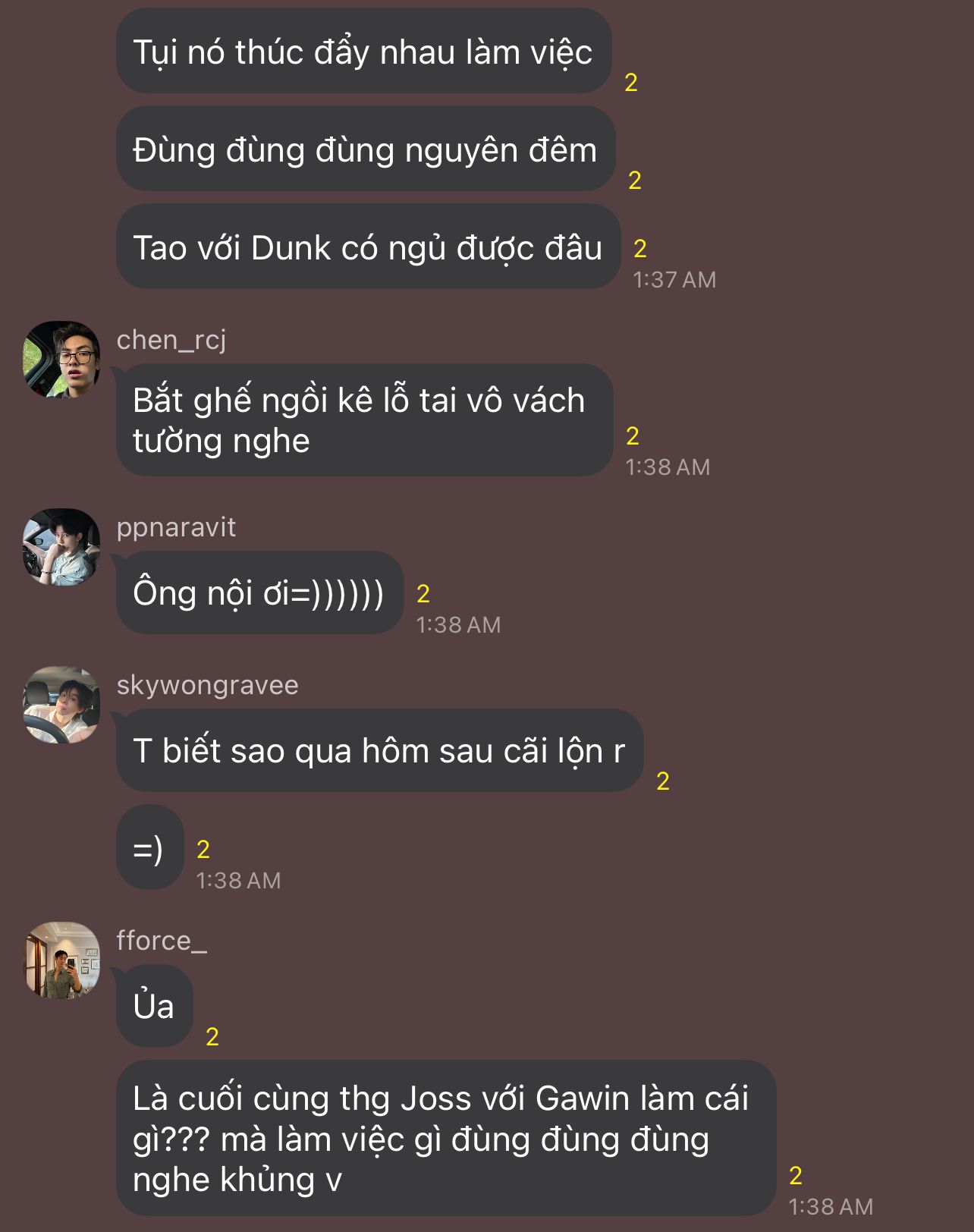The height and width of the screenshot is (1232, 974).
Task: Tap skywongravee's avatar
Action: [x=61, y=704]
